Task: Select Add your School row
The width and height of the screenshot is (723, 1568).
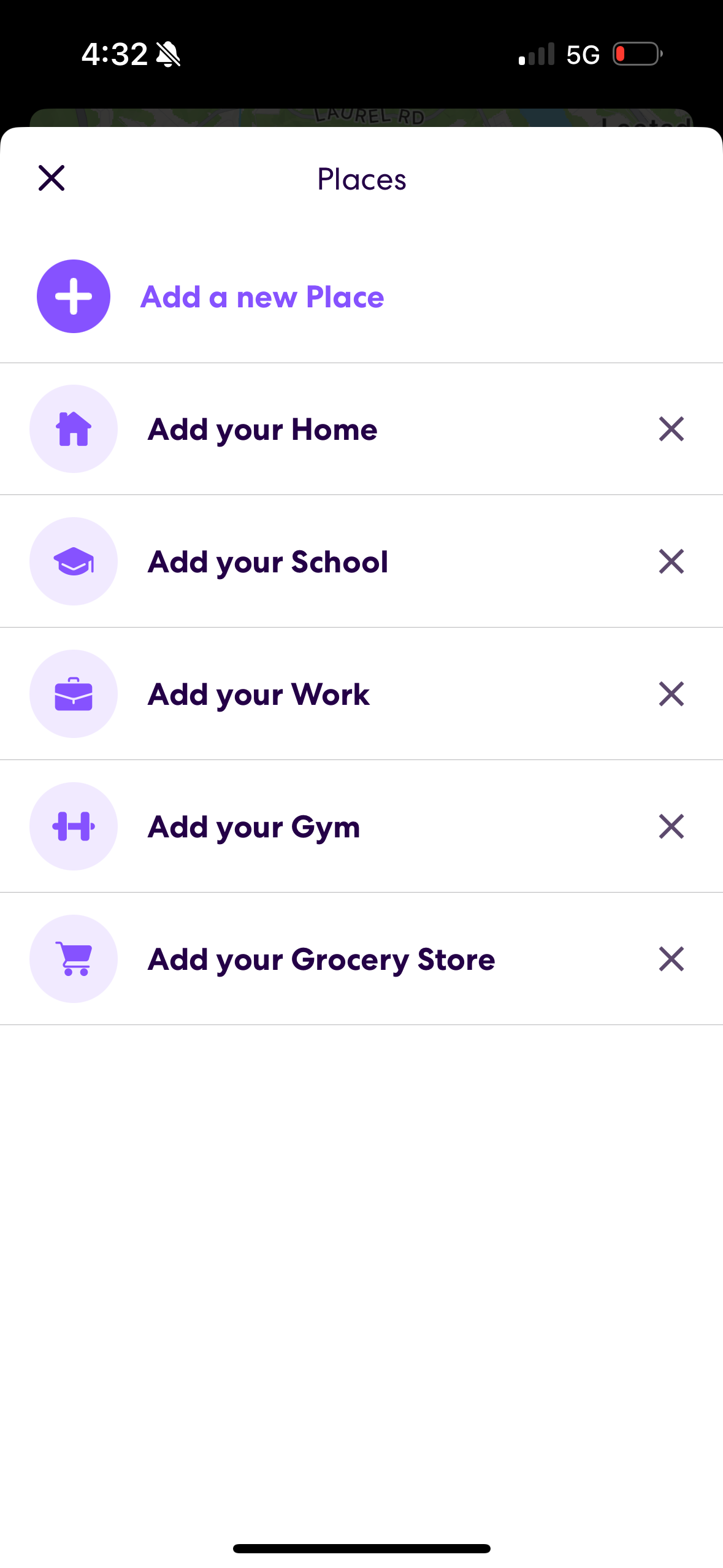Action: (268, 561)
